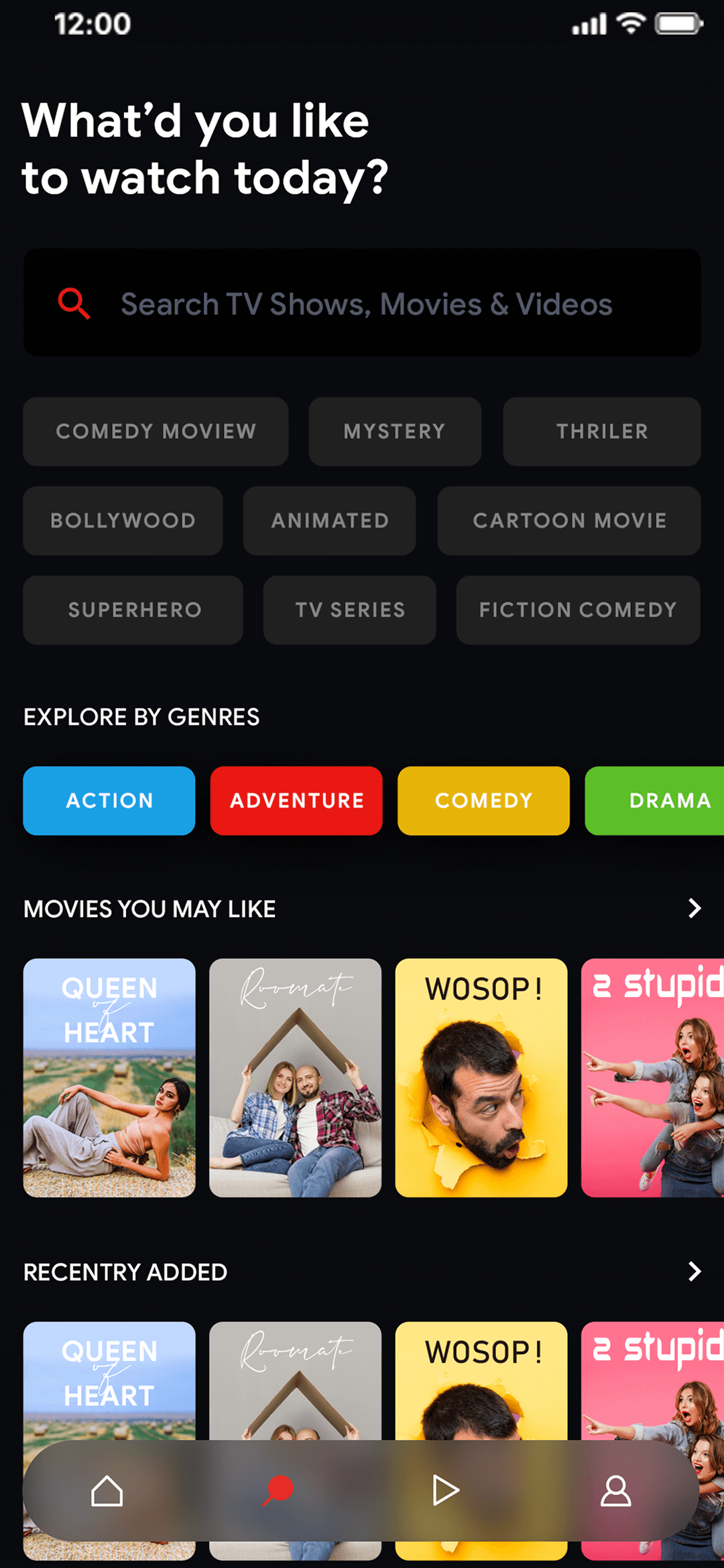Click the magnifier icon in the search bar
The height and width of the screenshot is (1568, 724).
tap(76, 303)
